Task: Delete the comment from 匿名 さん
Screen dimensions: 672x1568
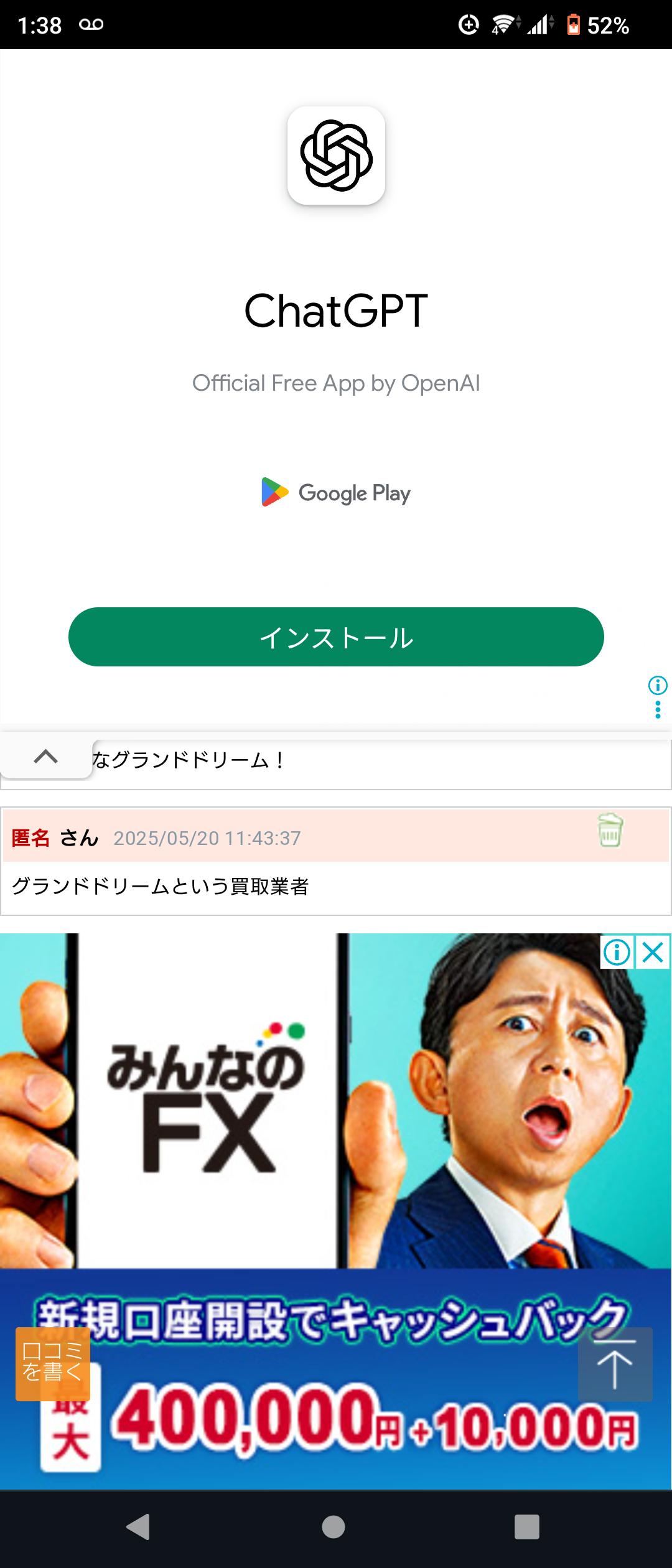Action: 610,831
